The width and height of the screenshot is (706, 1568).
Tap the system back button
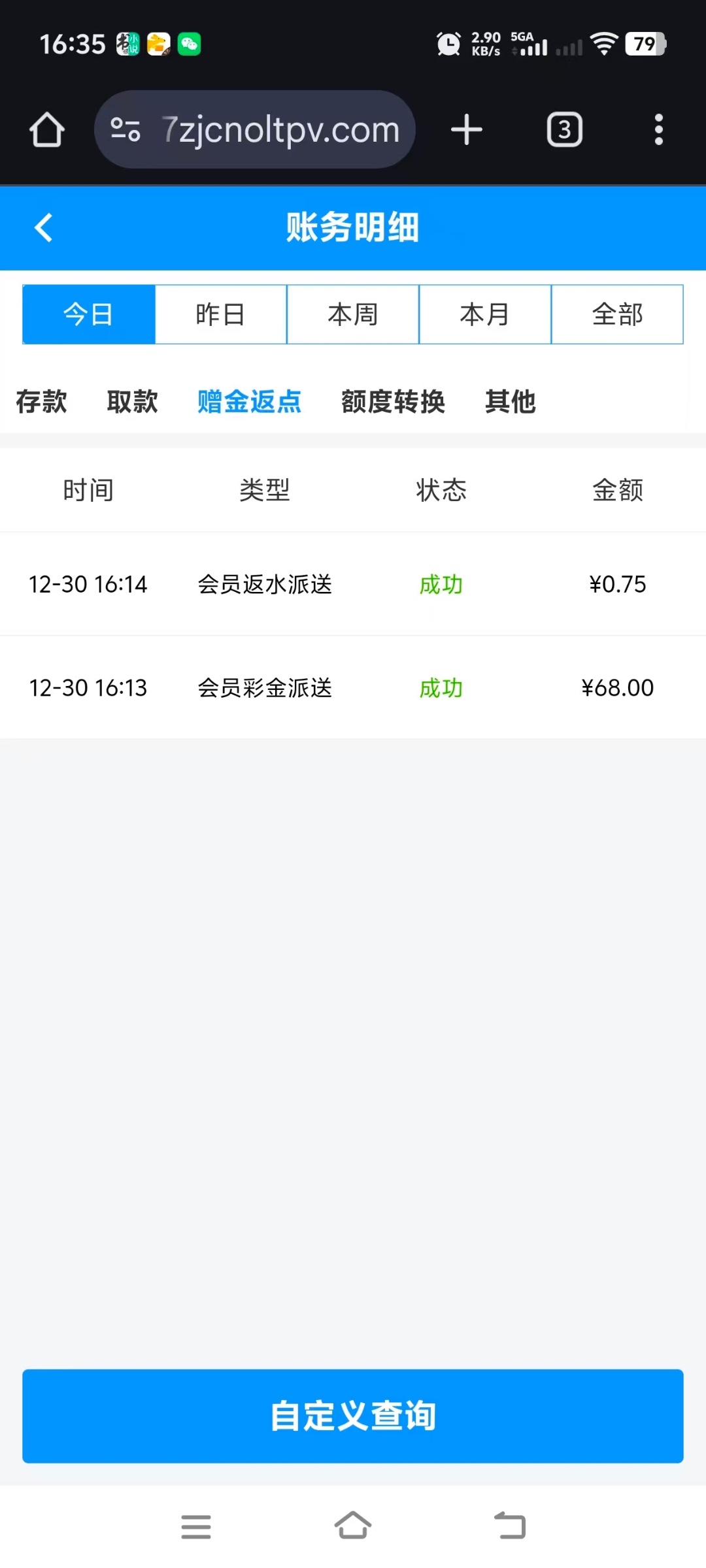(x=510, y=1527)
